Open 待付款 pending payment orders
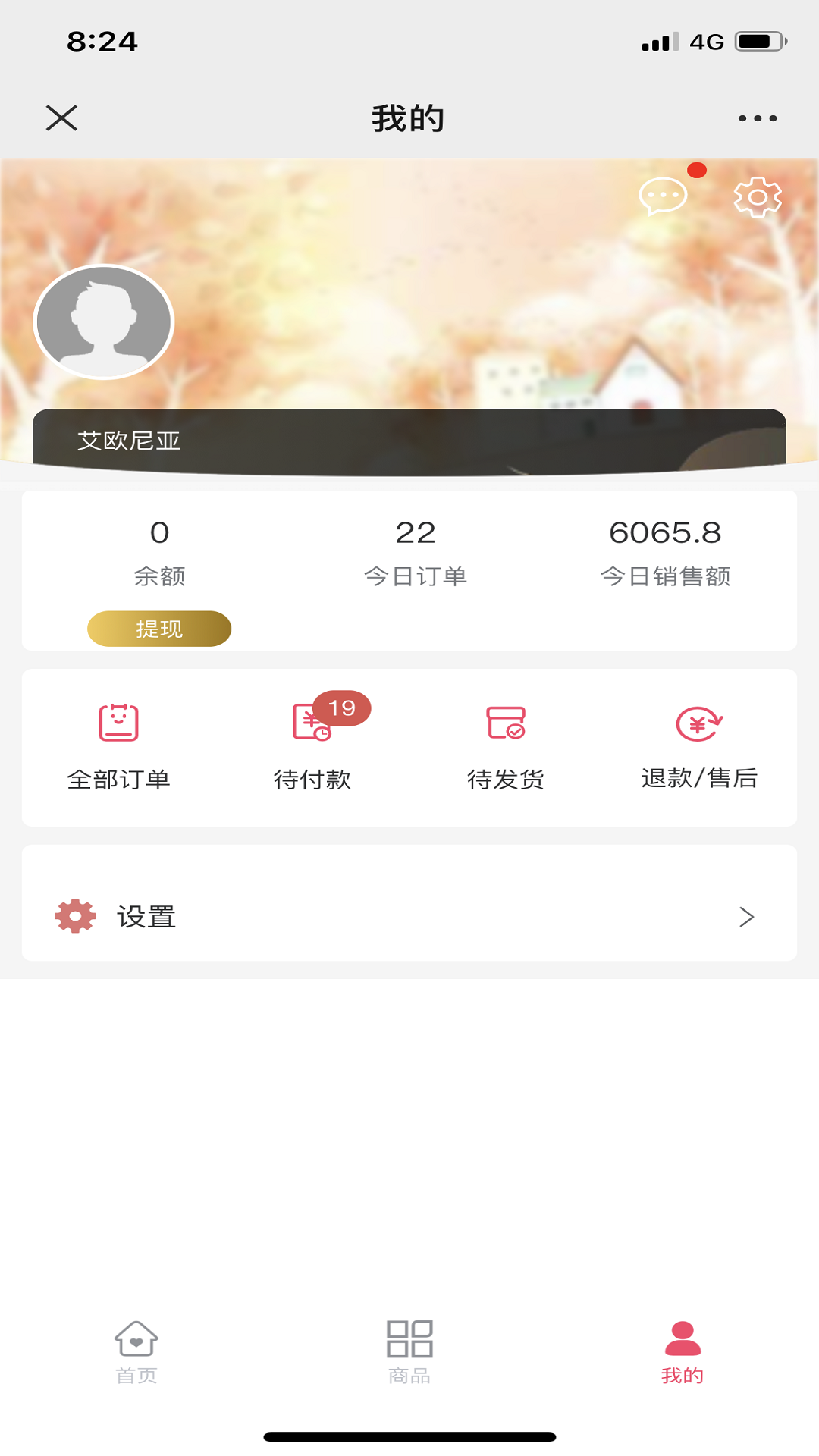The image size is (819, 1456). pos(312,747)
